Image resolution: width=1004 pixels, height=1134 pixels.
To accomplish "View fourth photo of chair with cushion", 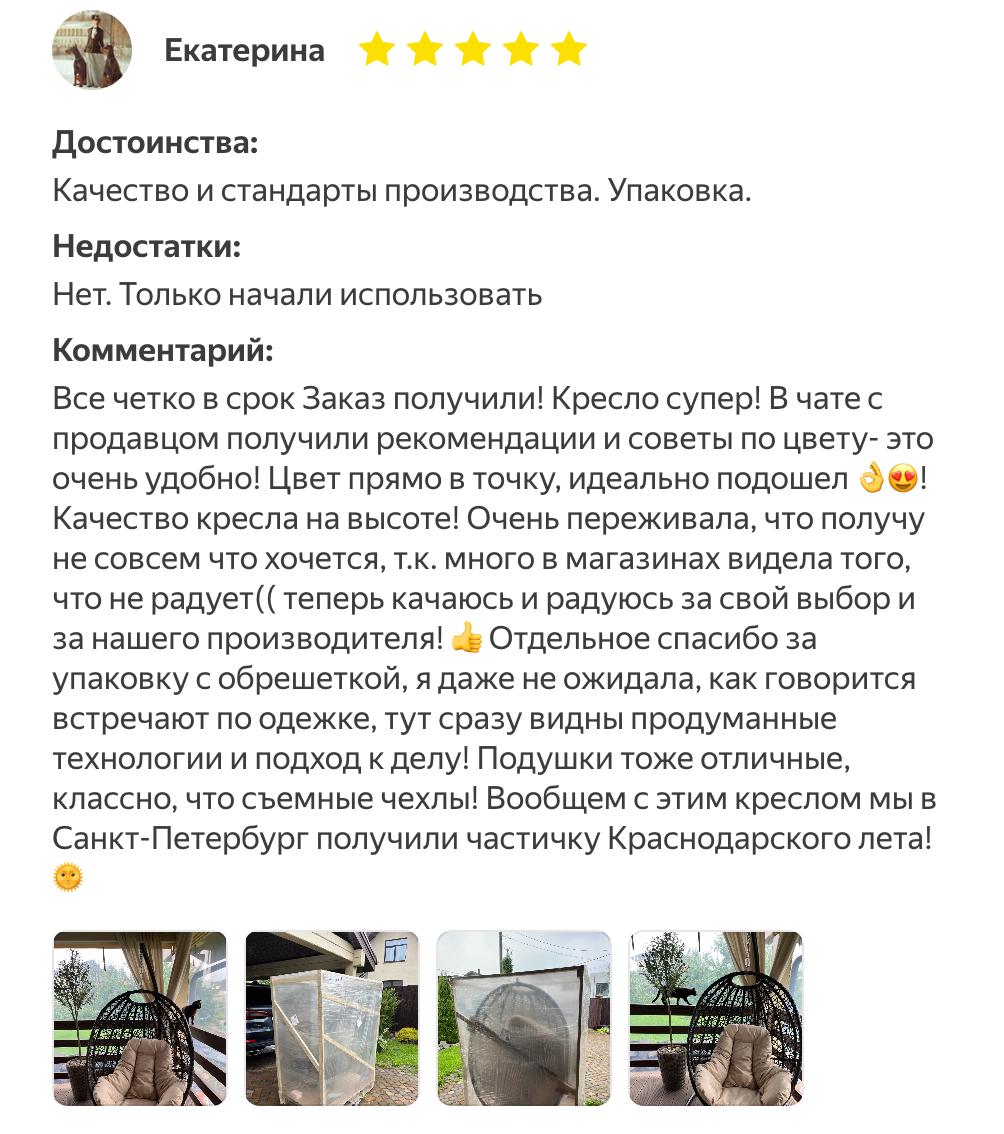I will [x=716, y=1018].
